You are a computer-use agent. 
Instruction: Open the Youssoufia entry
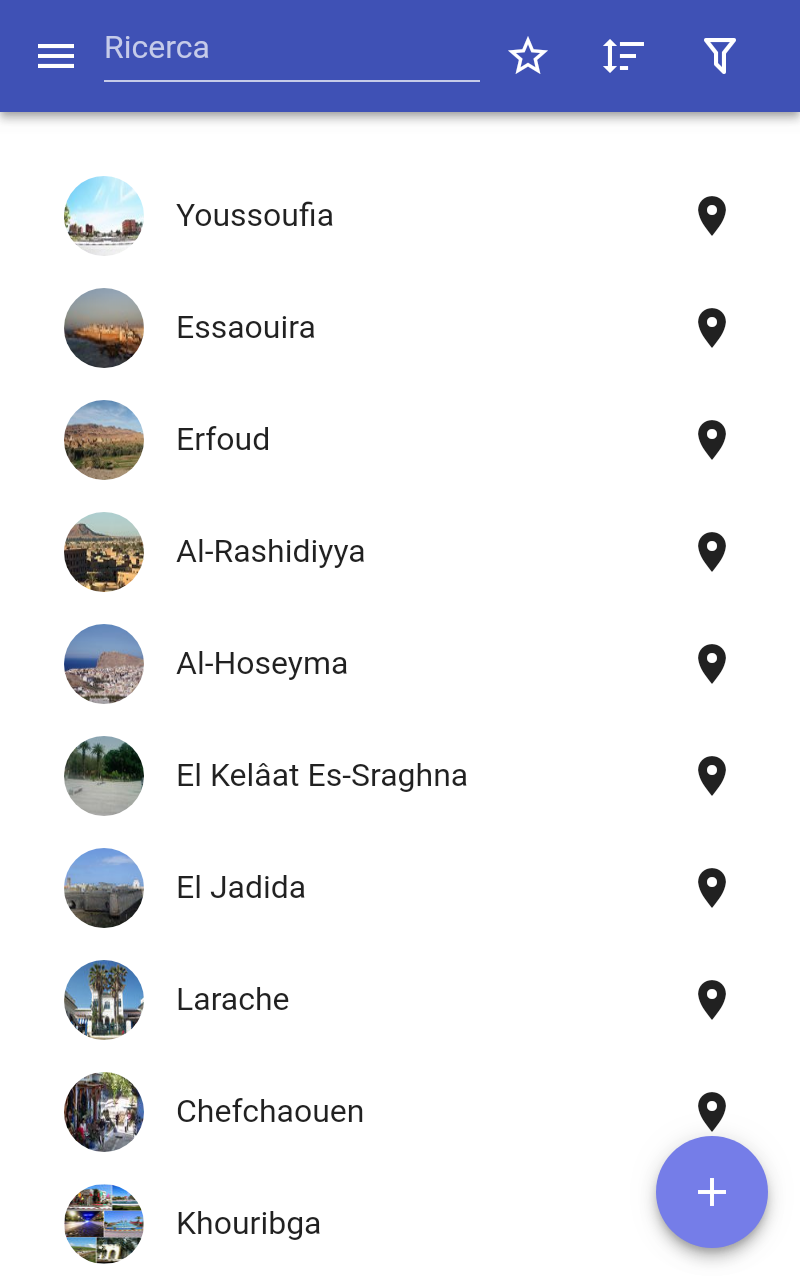click(x=255, y=216)
